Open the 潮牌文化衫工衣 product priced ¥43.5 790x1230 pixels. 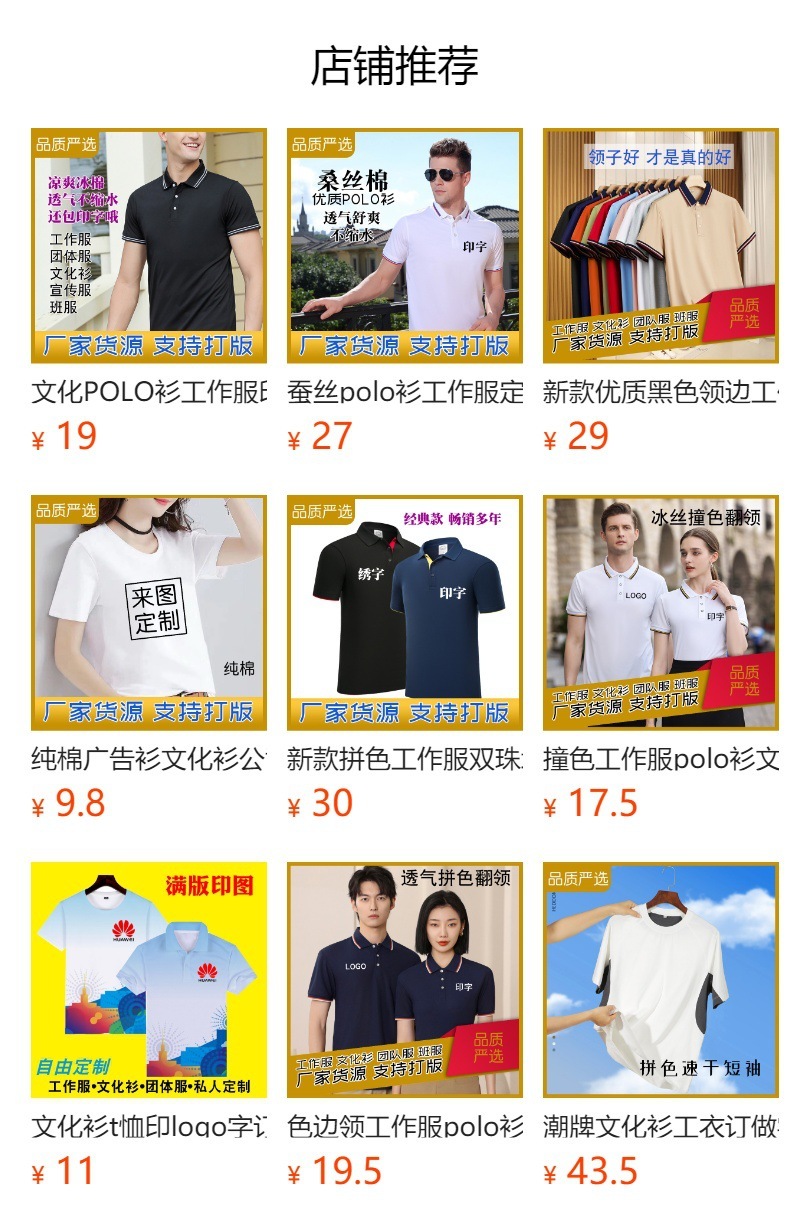click(x=660, y=980)
